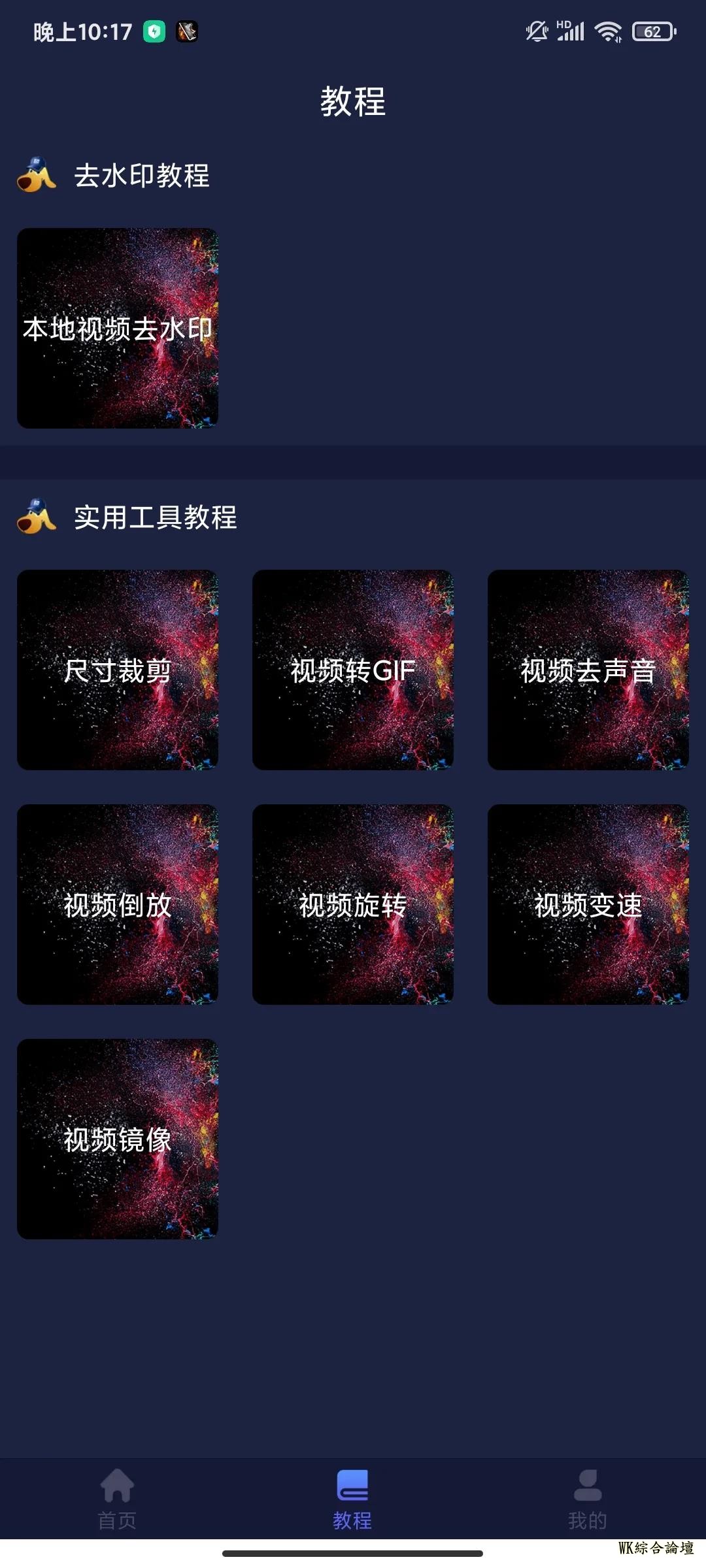Screen dimensions: 706x1568
Task: Open the 本地视频去水印 tutorial
Action: point(118,329)
